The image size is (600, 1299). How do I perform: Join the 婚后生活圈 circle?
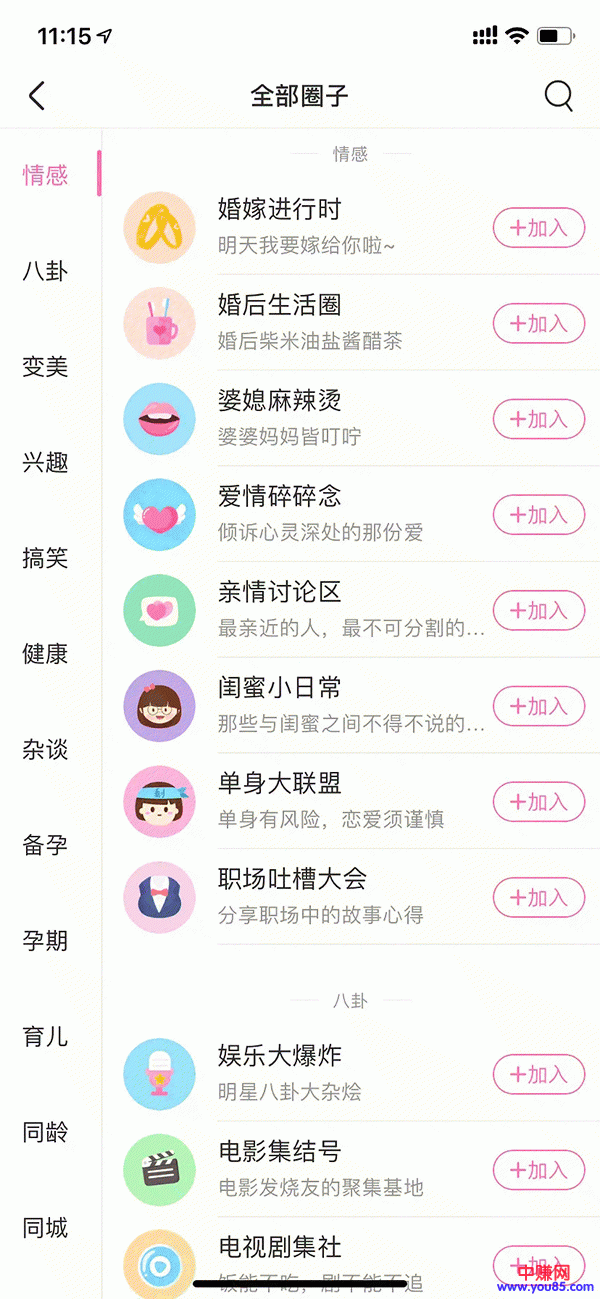tap(538, 324)
